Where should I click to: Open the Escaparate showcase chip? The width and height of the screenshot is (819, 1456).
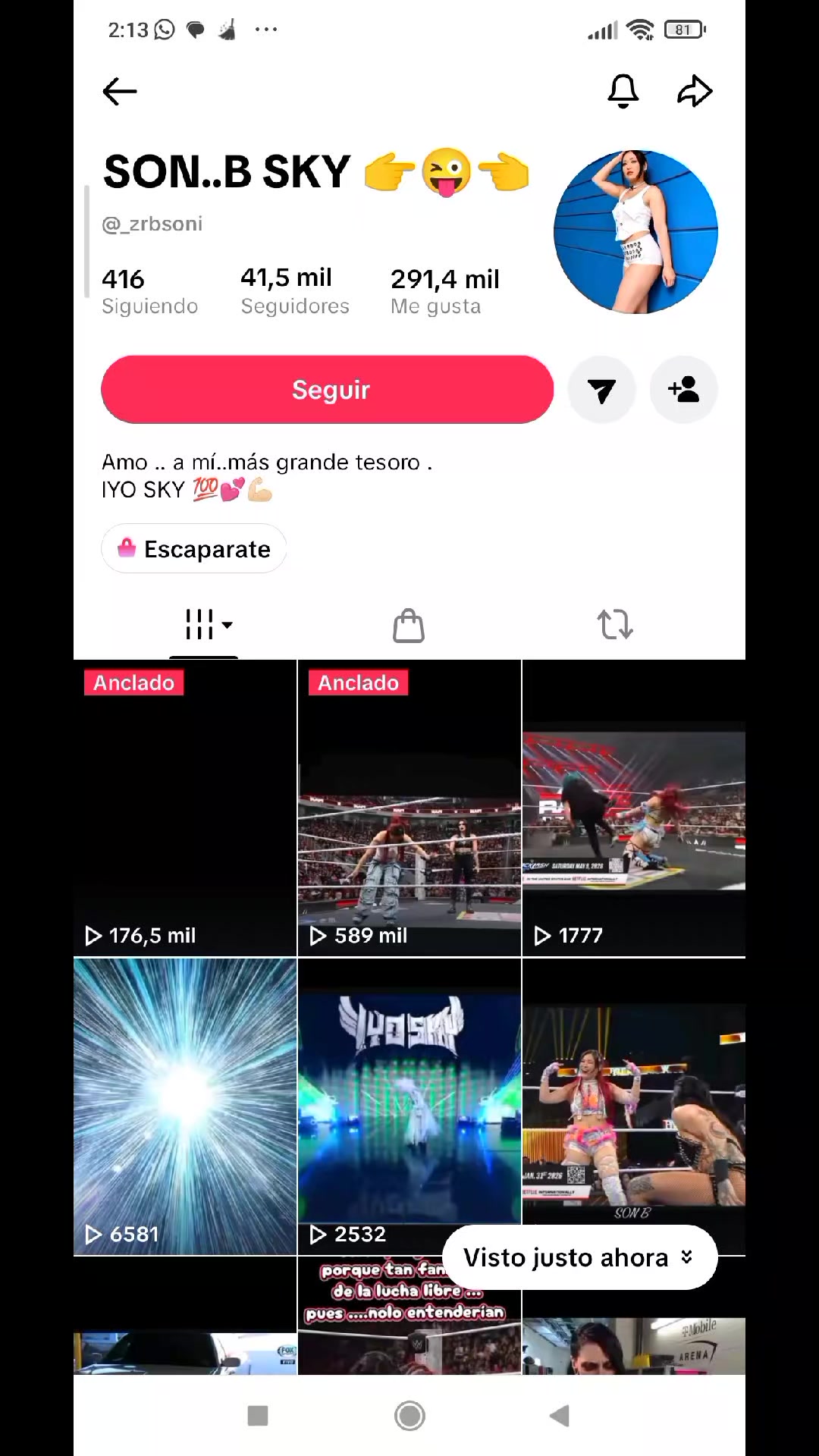(194, 548)
